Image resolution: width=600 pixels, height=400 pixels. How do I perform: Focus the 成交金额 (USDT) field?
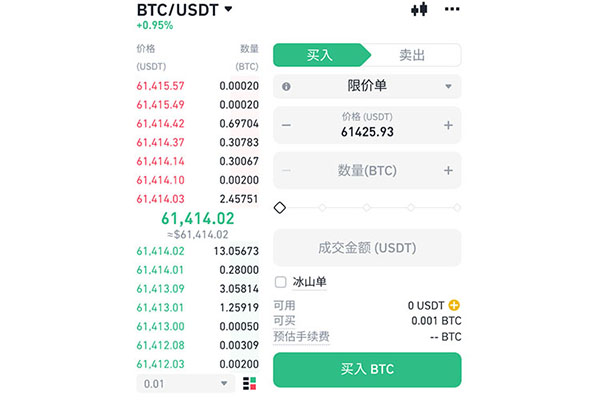click(x=367, y=247)
